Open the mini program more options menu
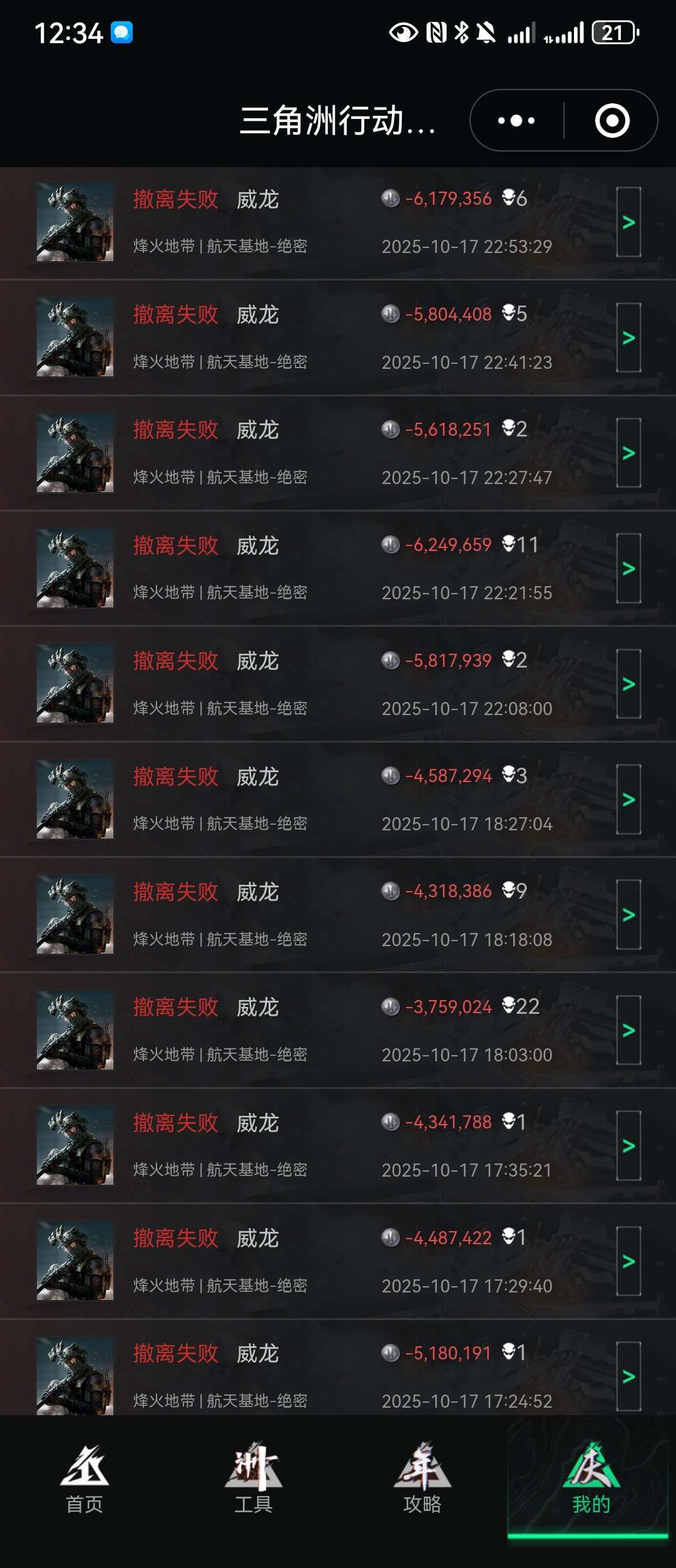The image size is (676, 1568). click(516, 120)
